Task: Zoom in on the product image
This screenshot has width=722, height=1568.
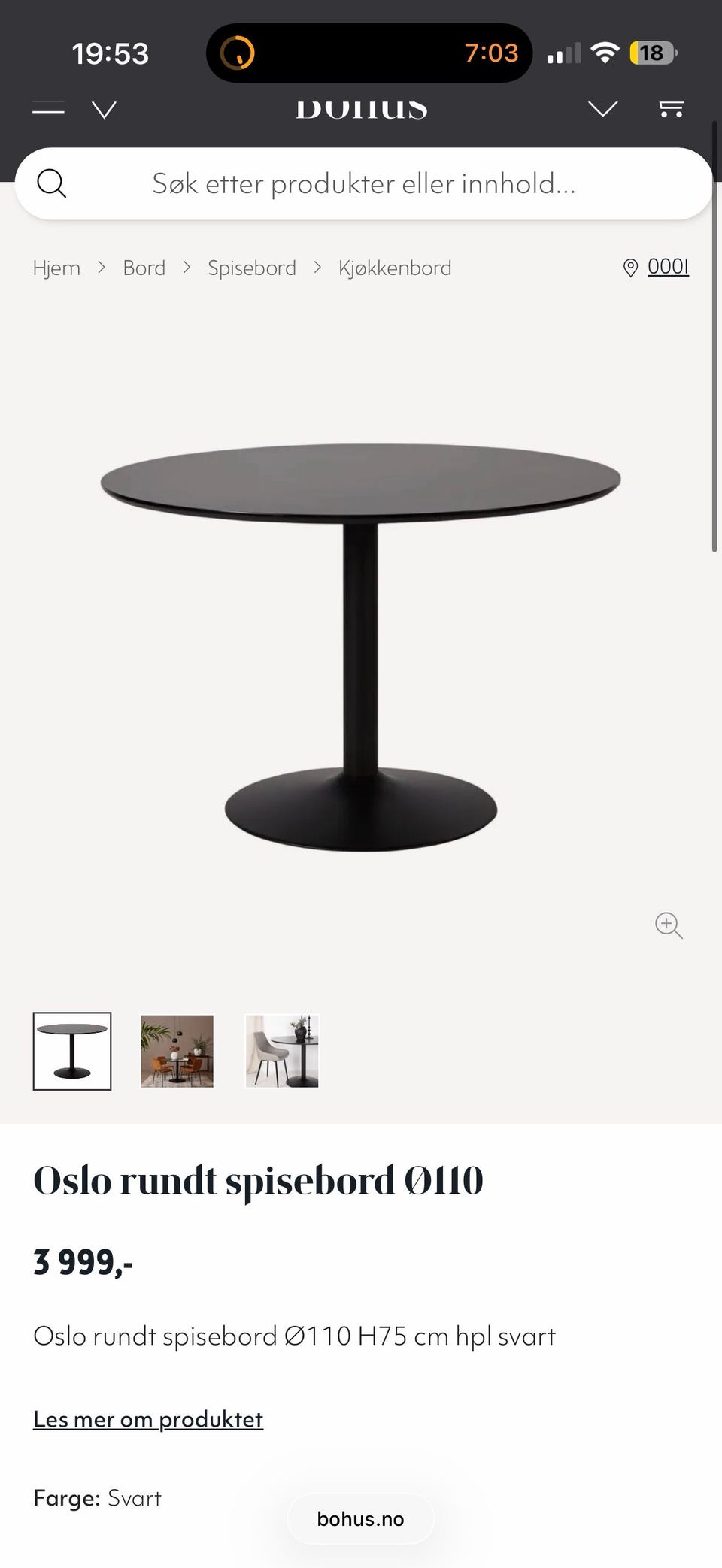Action: click(x=669, y=925)
